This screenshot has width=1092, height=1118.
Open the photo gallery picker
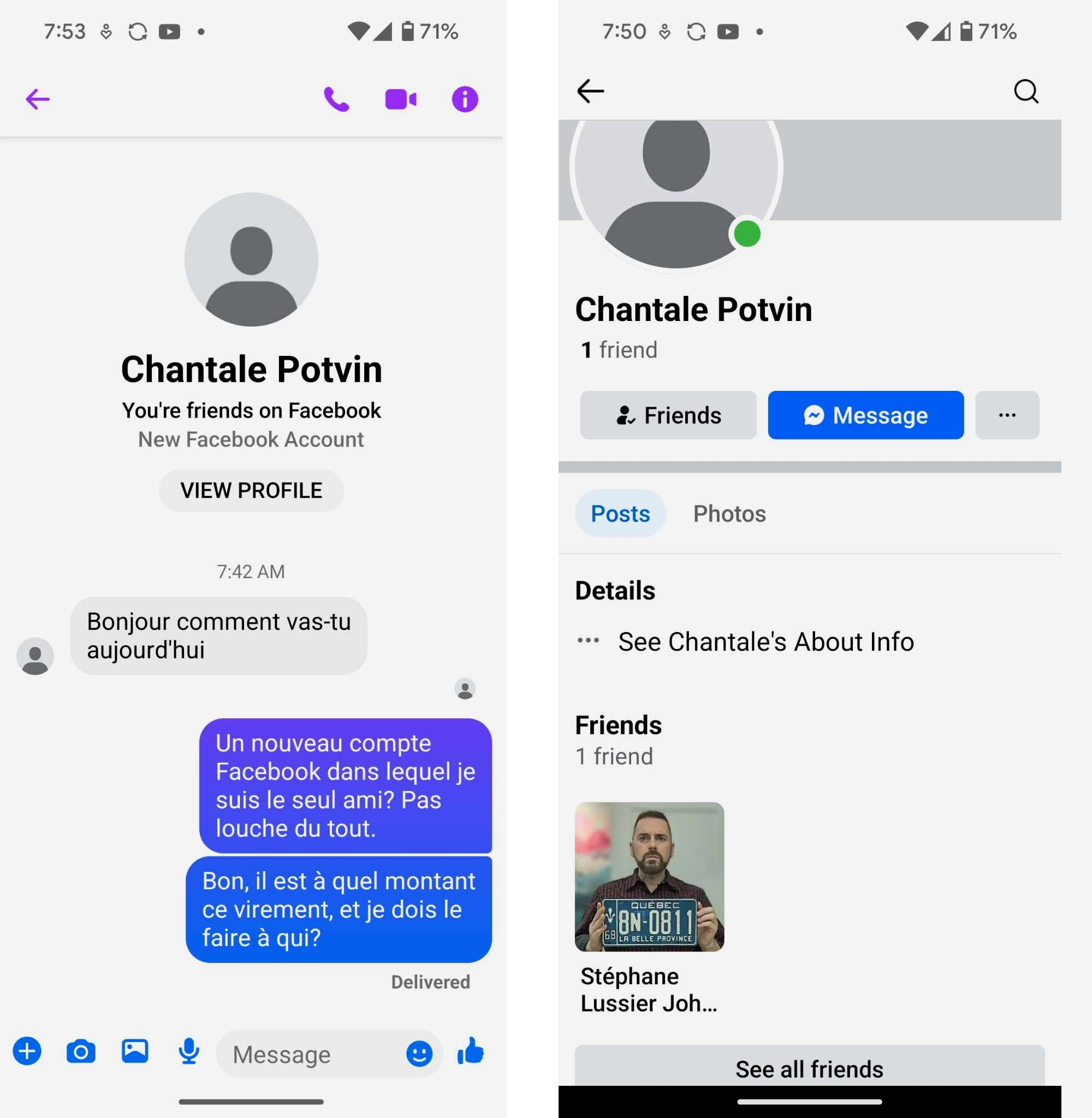click(x=135, y=1051)
